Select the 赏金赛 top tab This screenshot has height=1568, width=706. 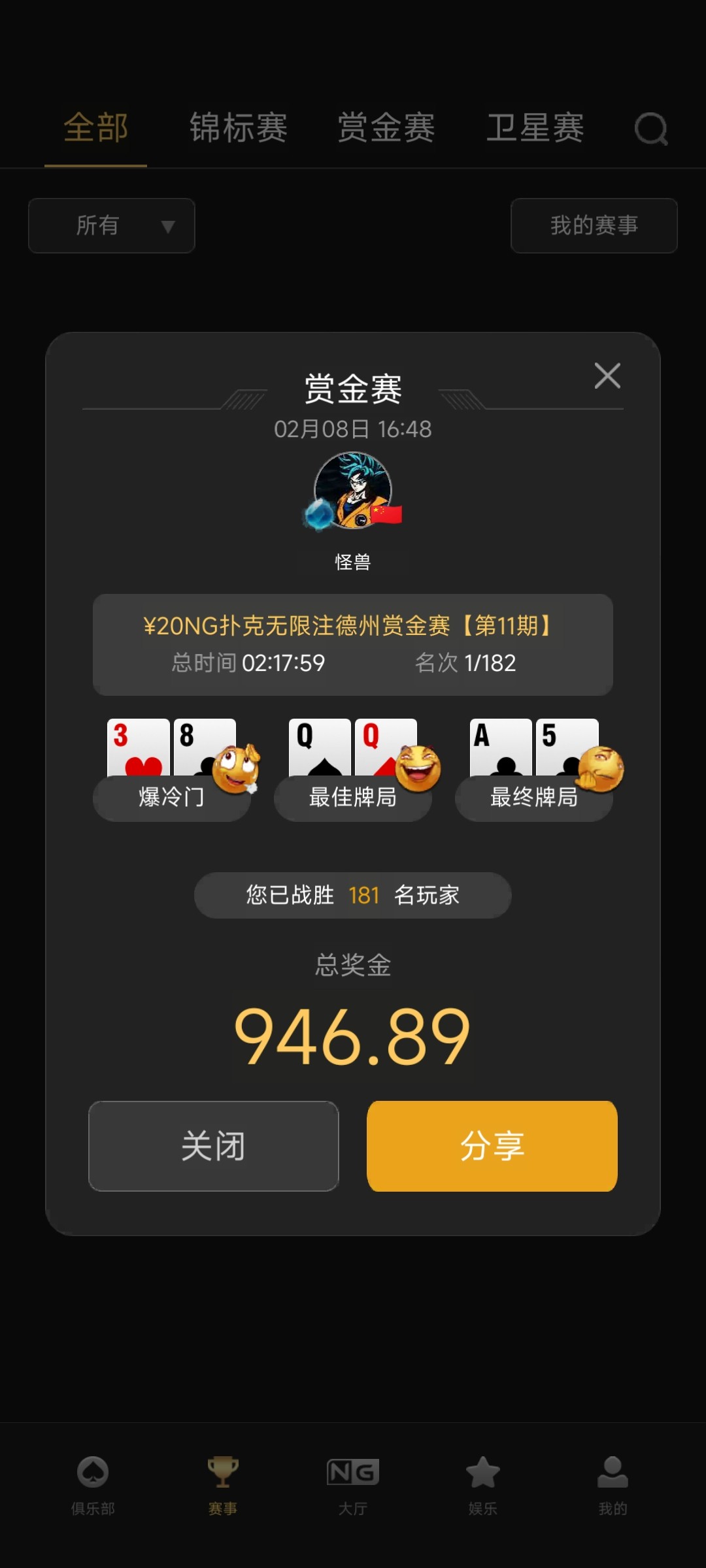click(x=386, y=127)
